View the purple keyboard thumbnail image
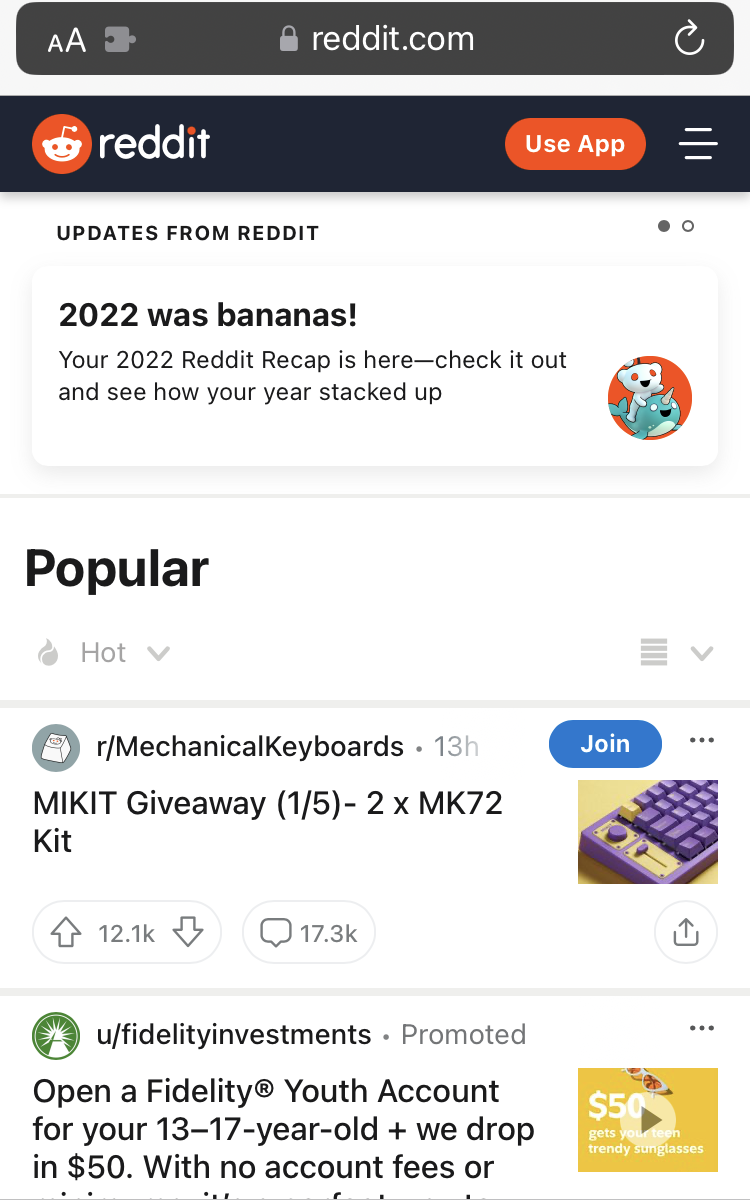Image resolution: width=750 pixels, height=1200 pixels. tap(647, 832)
